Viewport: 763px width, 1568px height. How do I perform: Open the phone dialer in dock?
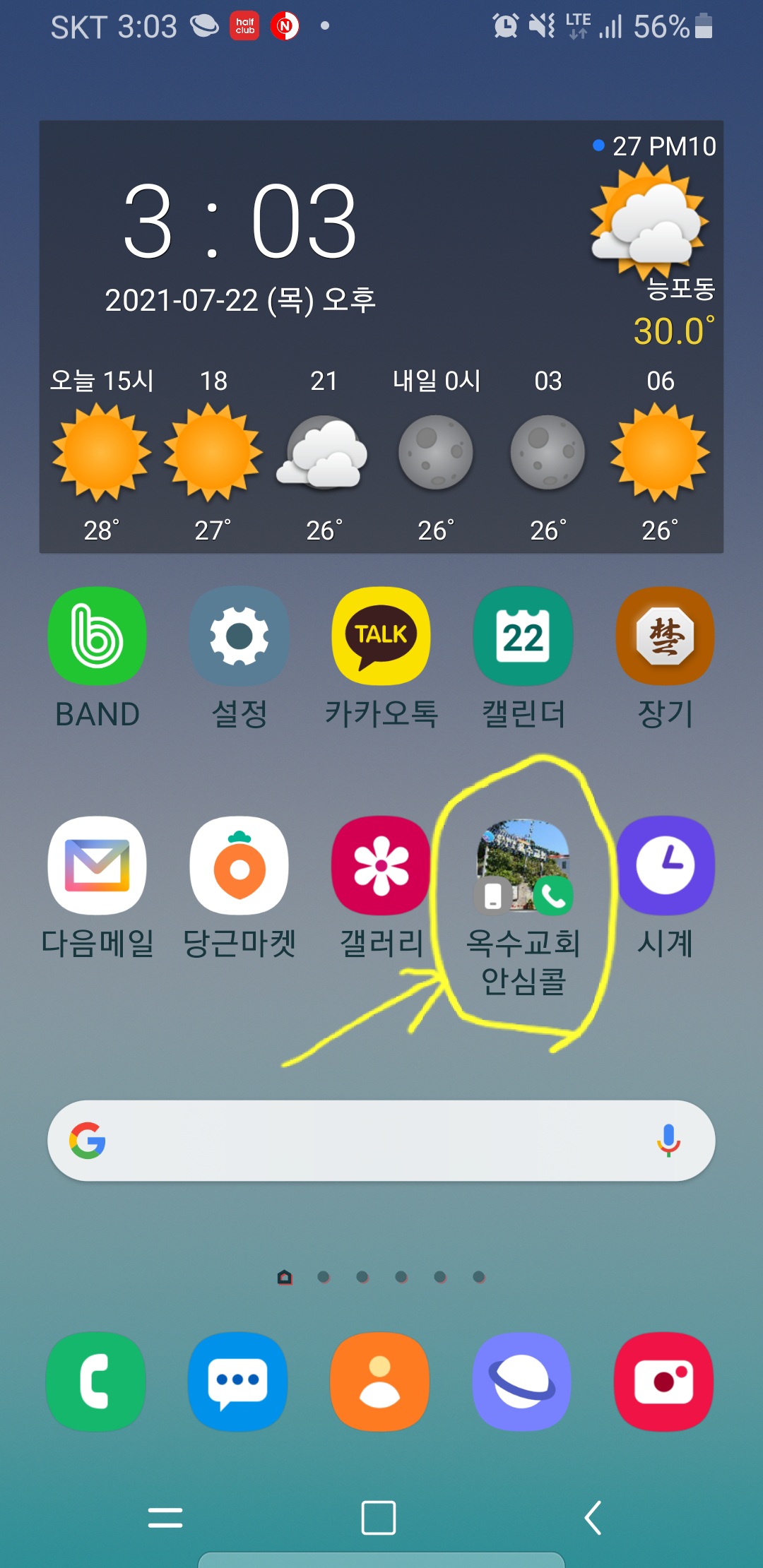click(x=96, y=1382)
